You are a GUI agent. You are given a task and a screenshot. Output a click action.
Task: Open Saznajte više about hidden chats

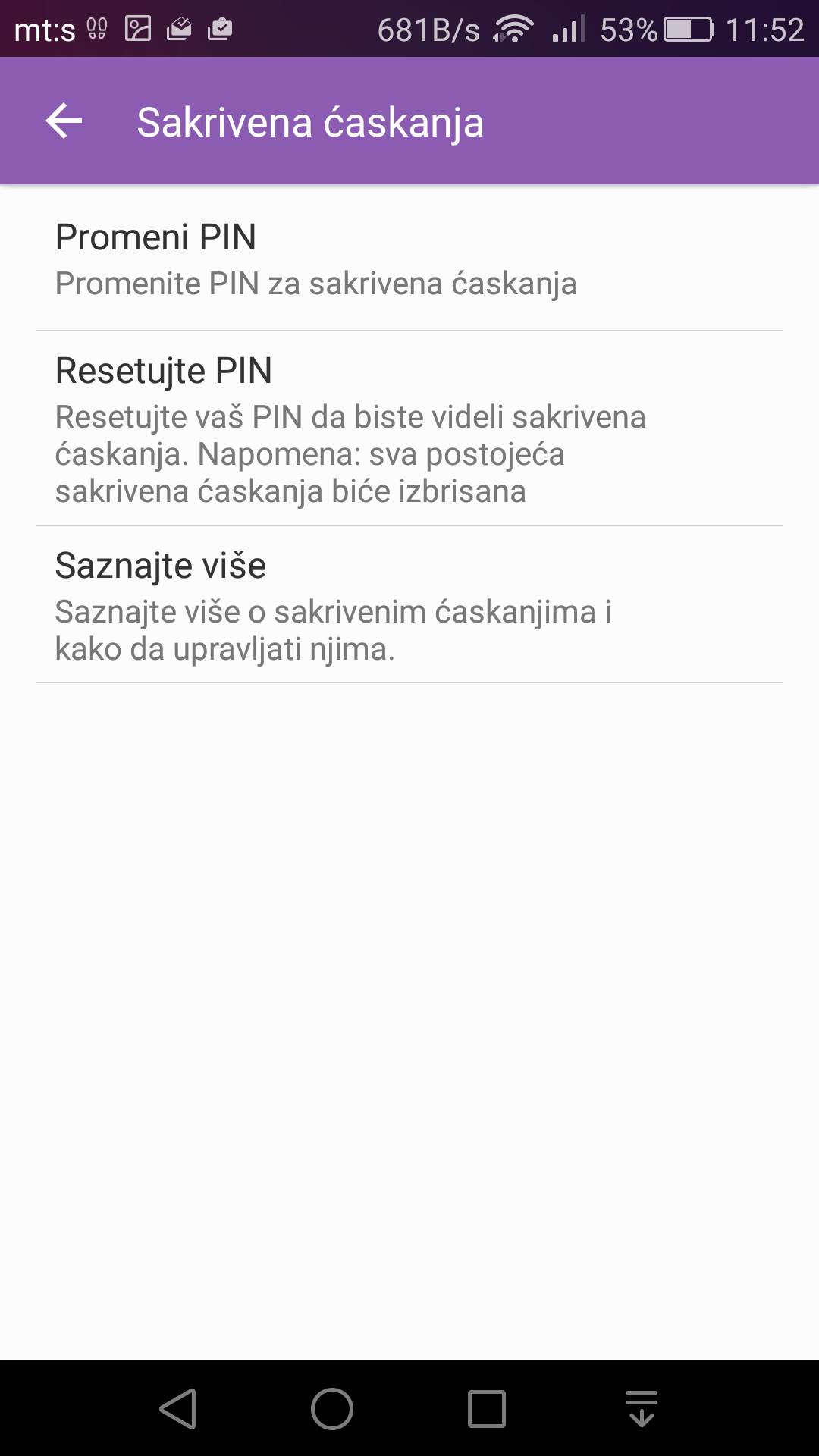point(409,605)
